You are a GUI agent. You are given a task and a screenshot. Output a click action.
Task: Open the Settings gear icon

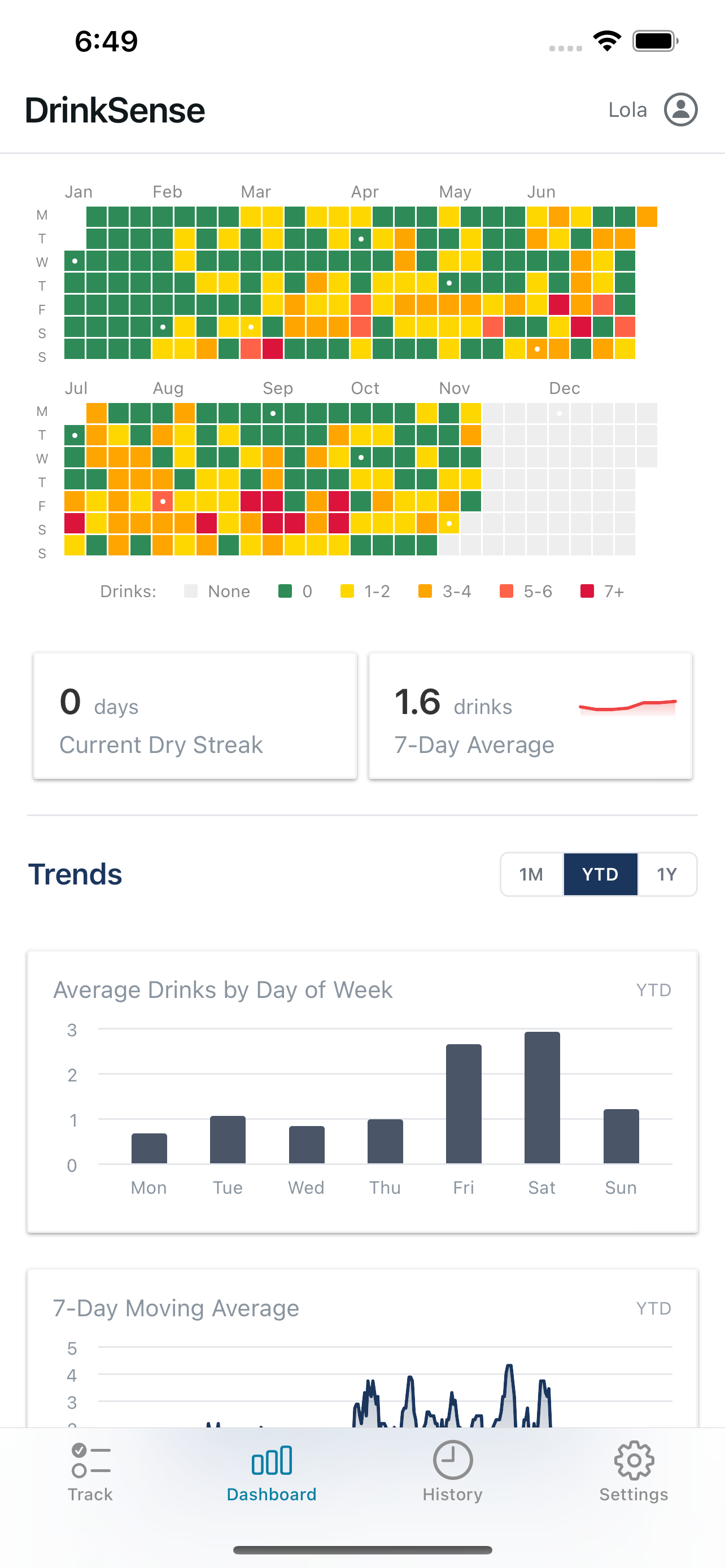(634, 1460)
